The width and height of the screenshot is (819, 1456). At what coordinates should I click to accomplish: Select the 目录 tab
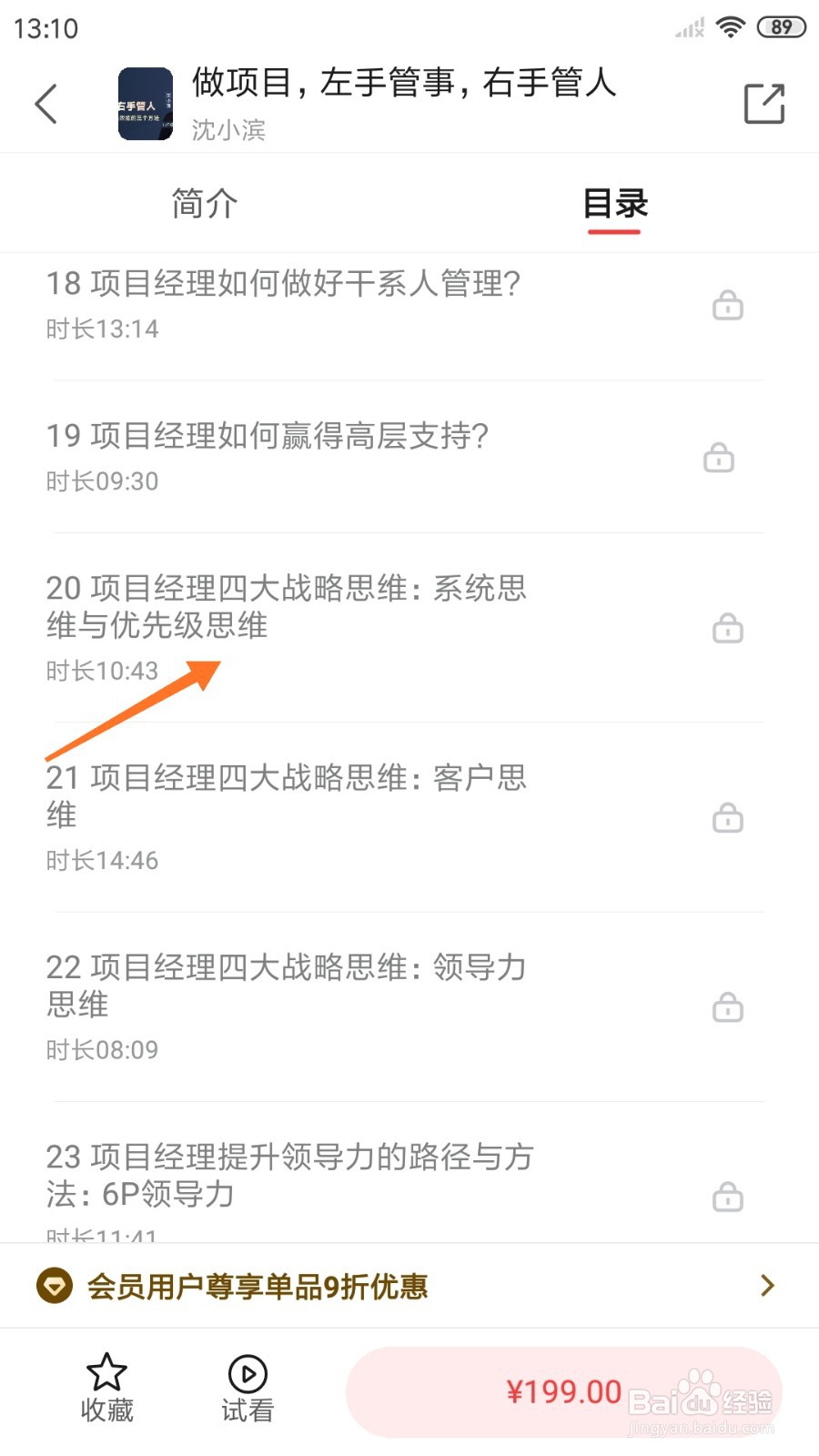(614, 204)
